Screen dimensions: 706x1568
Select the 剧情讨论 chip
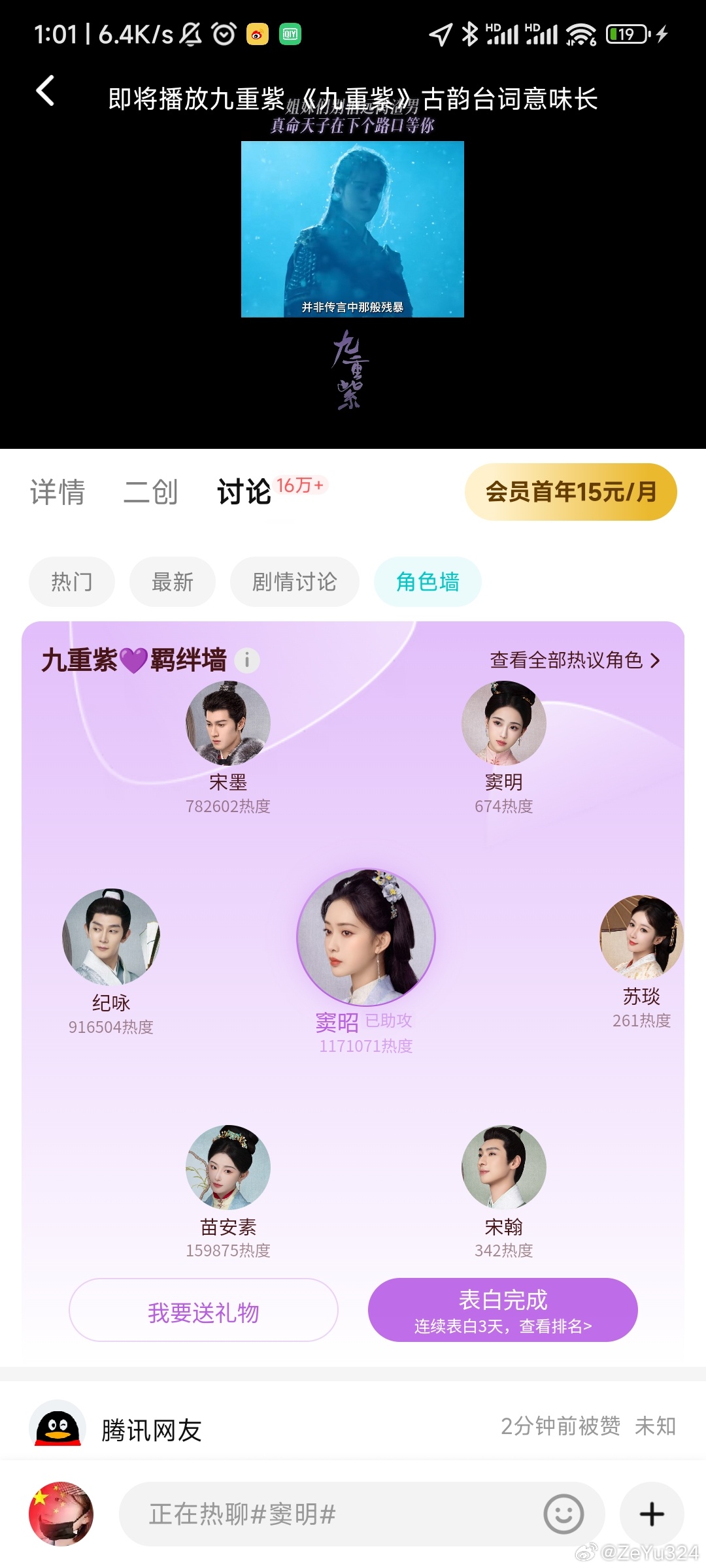coord(295,581)
